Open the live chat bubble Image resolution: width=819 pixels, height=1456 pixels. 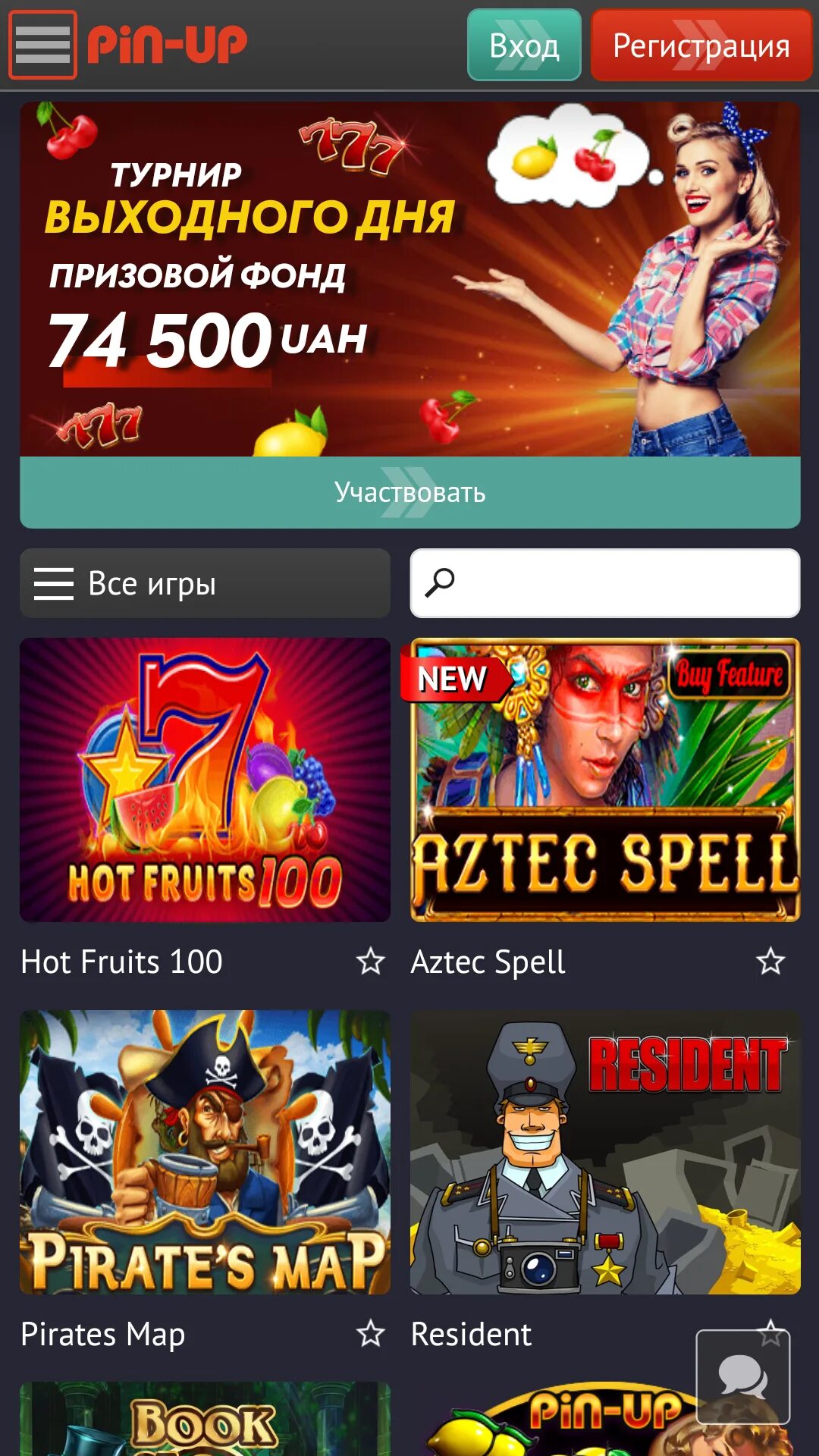(743, 1376)
